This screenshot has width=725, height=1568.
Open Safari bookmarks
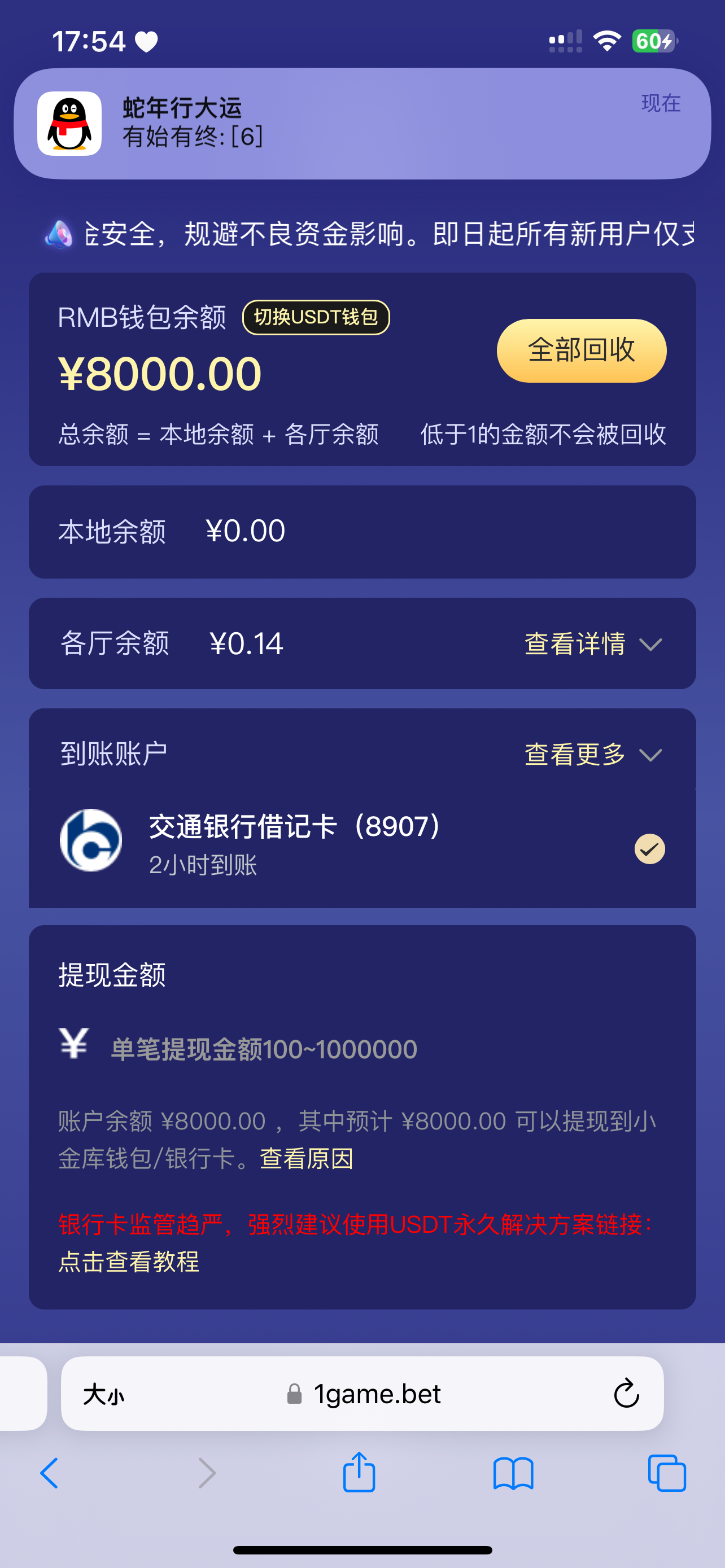513,1473
